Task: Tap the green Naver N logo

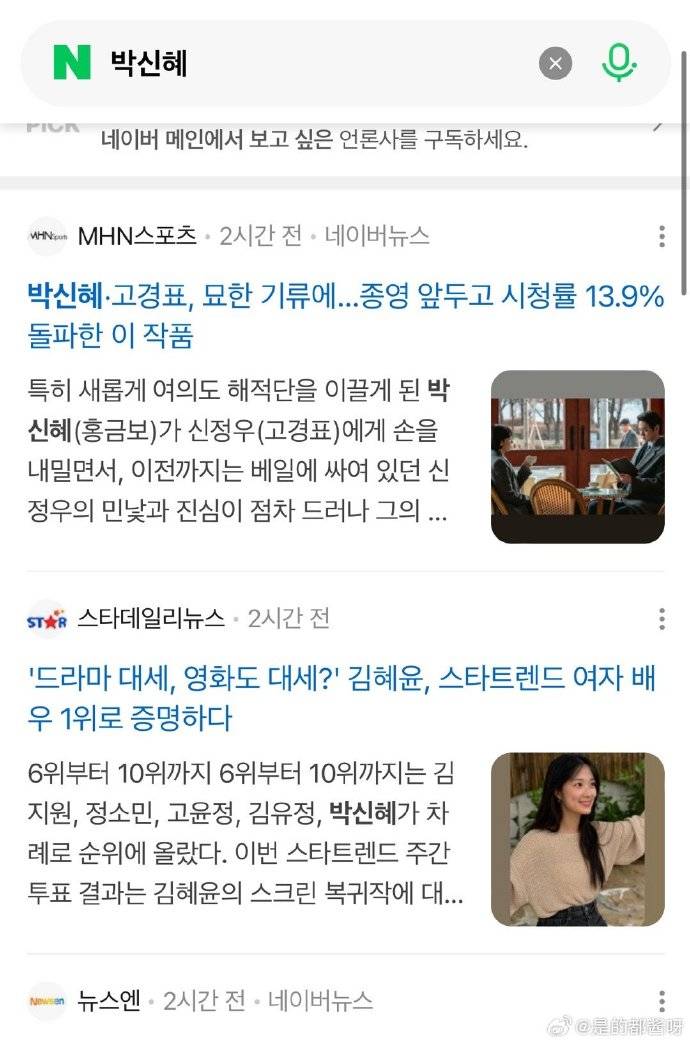Action: (x=72, y=63)
